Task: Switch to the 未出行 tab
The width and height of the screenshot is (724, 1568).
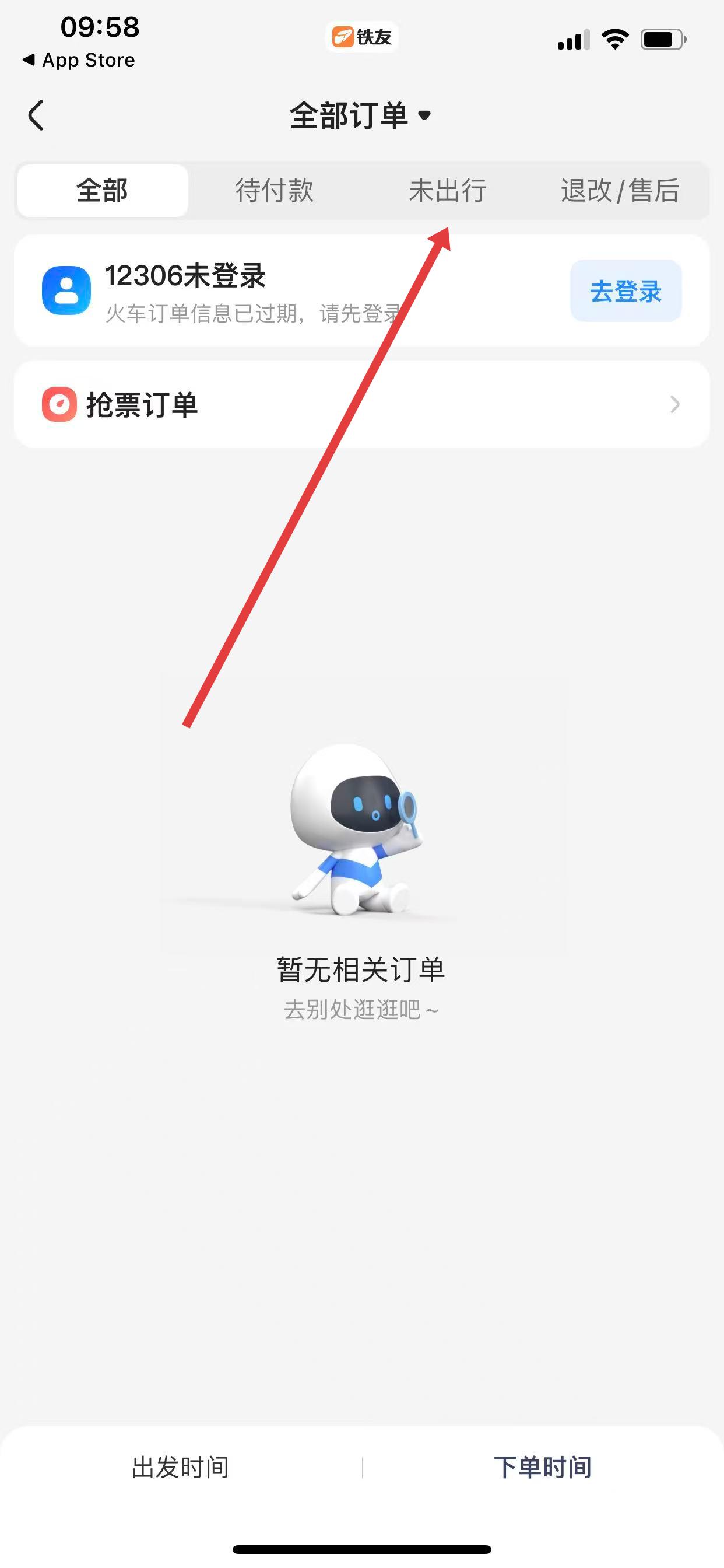Action: click(x=447, y=191)
